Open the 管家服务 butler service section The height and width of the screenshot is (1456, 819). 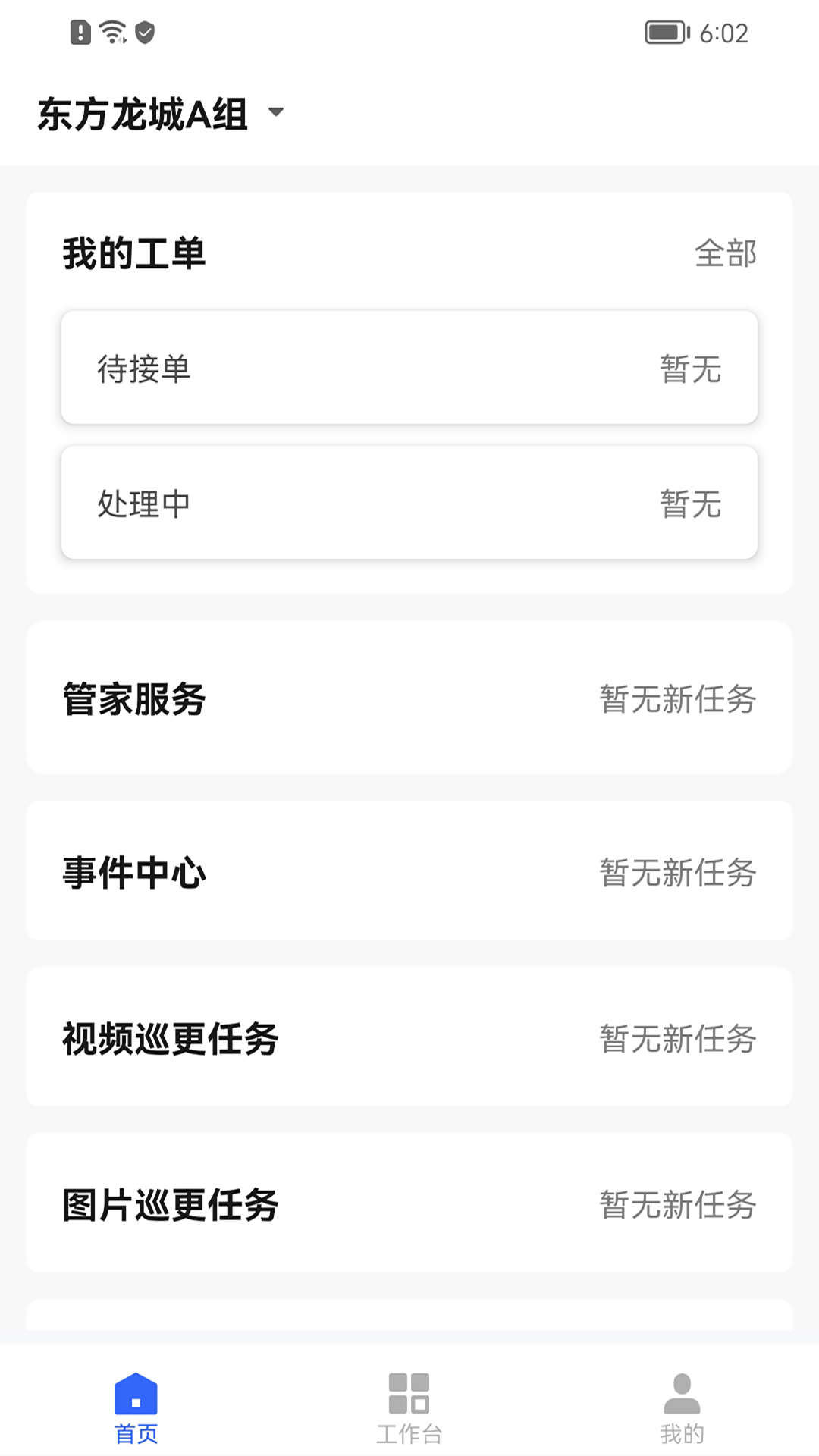coord(409,701)
